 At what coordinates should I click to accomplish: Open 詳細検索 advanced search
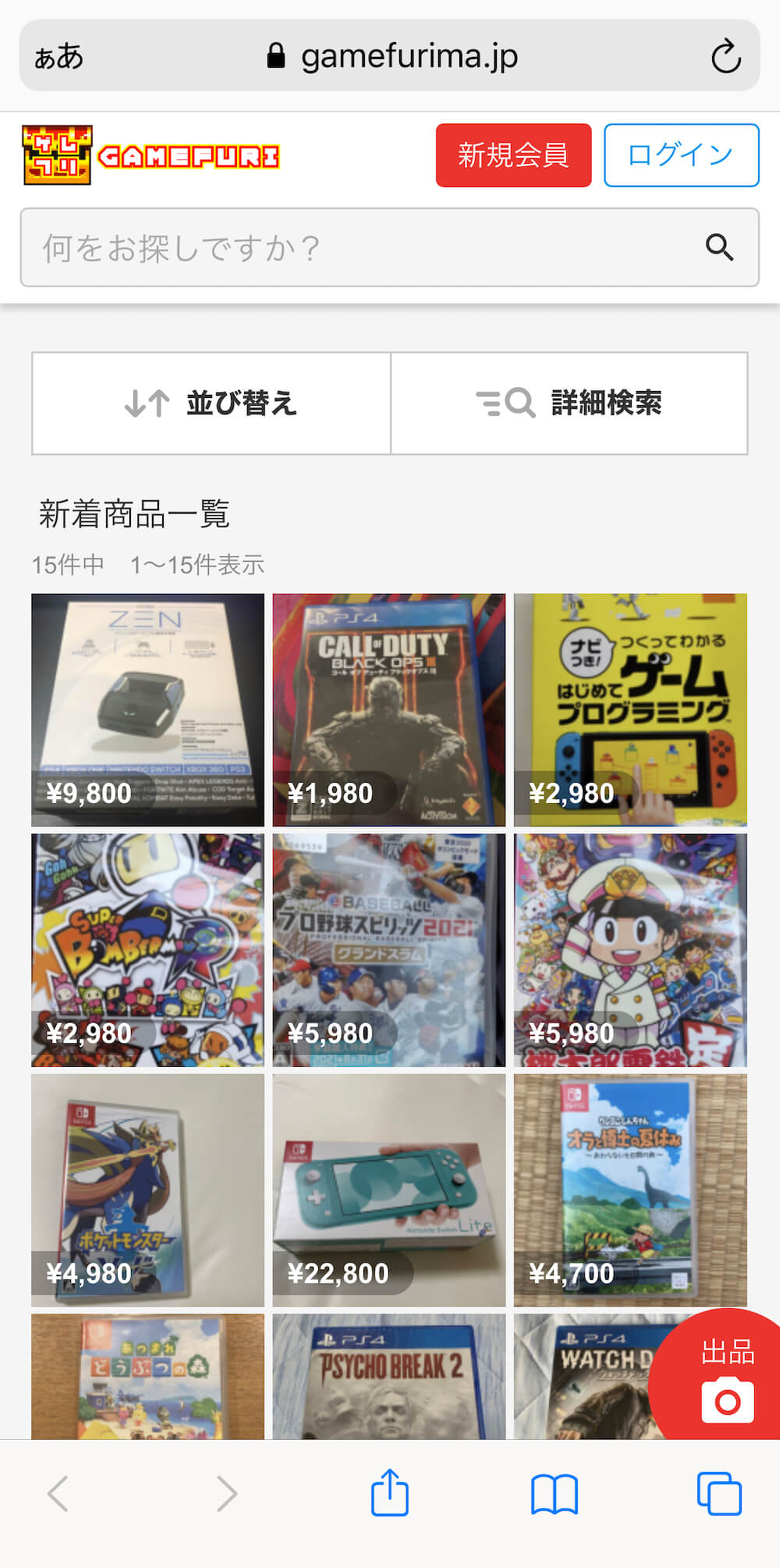tap(569, 403)
